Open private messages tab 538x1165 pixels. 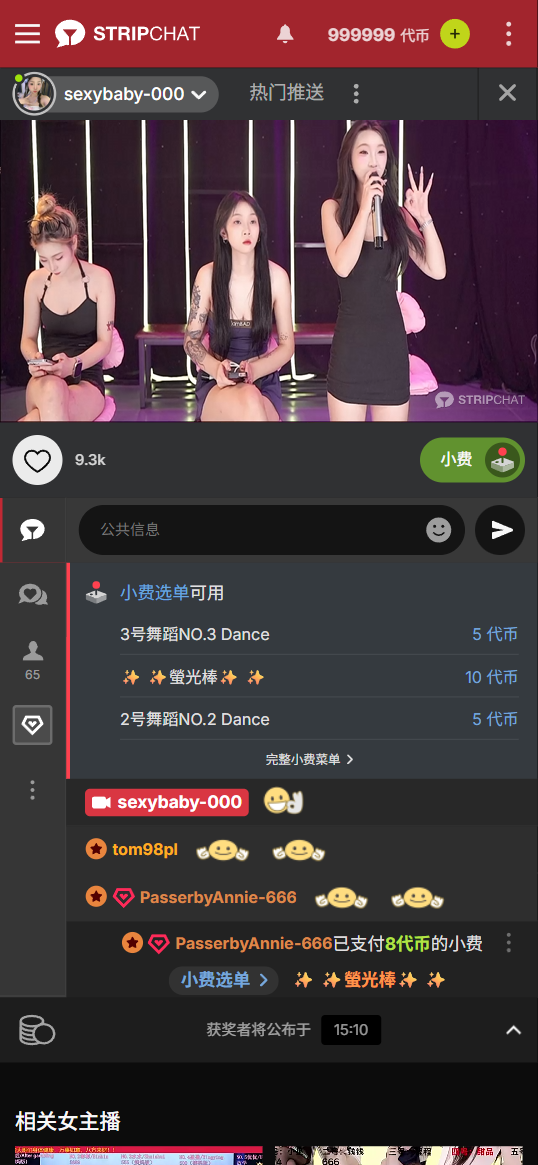(x=33, y=594)
